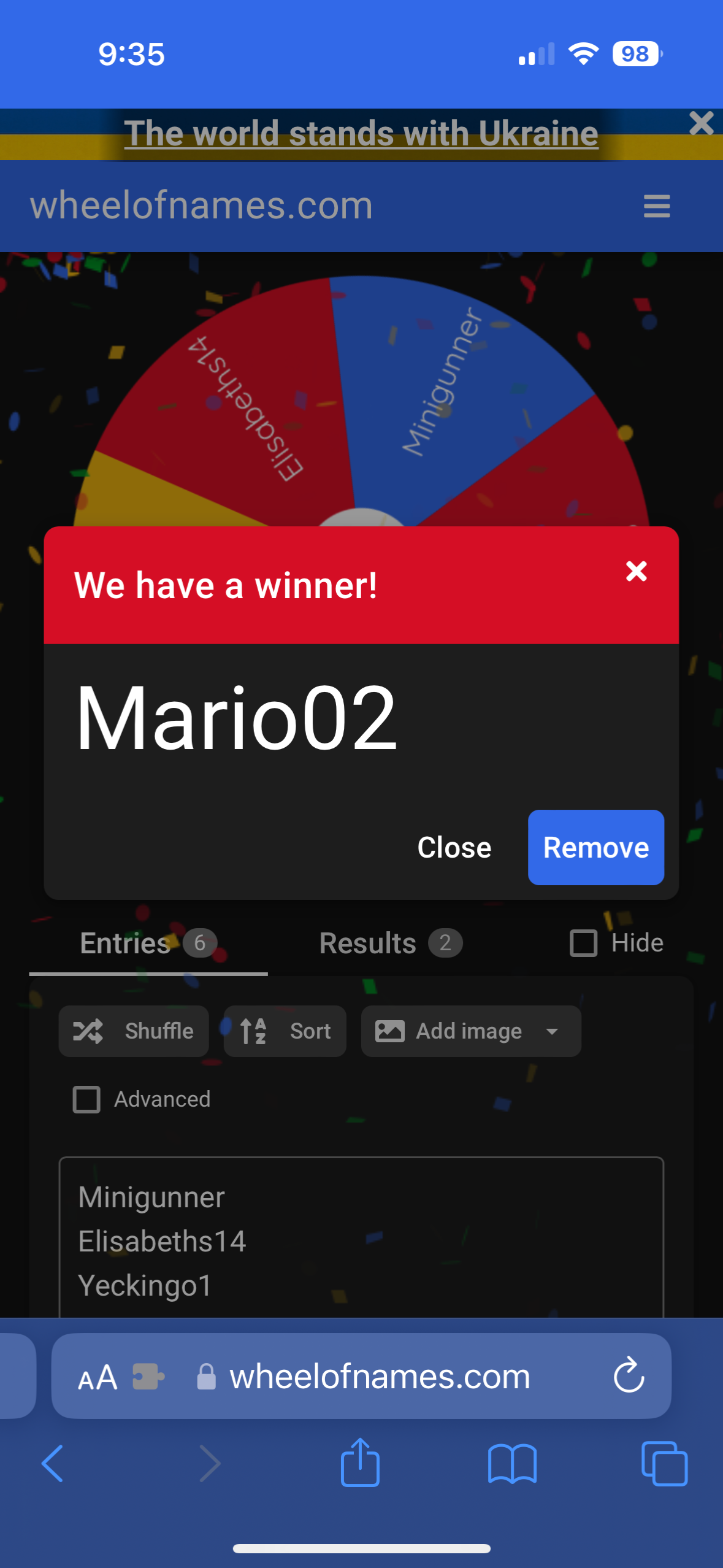Close the Ukraine banner
The image size is (723, 1568).
pos(701,123)
